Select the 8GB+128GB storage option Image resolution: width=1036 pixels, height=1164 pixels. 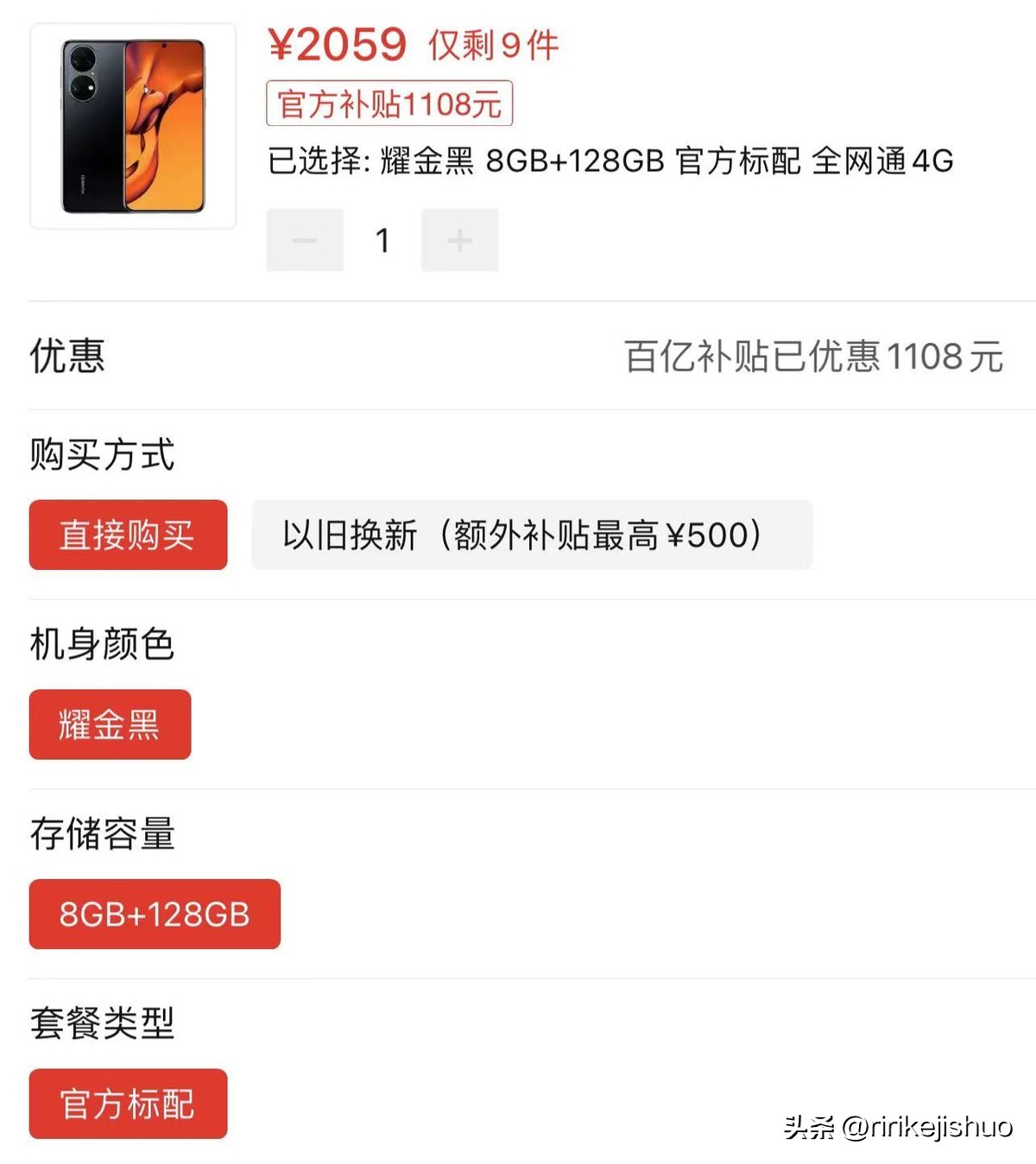pyautogui.click(x=155, y=914)
